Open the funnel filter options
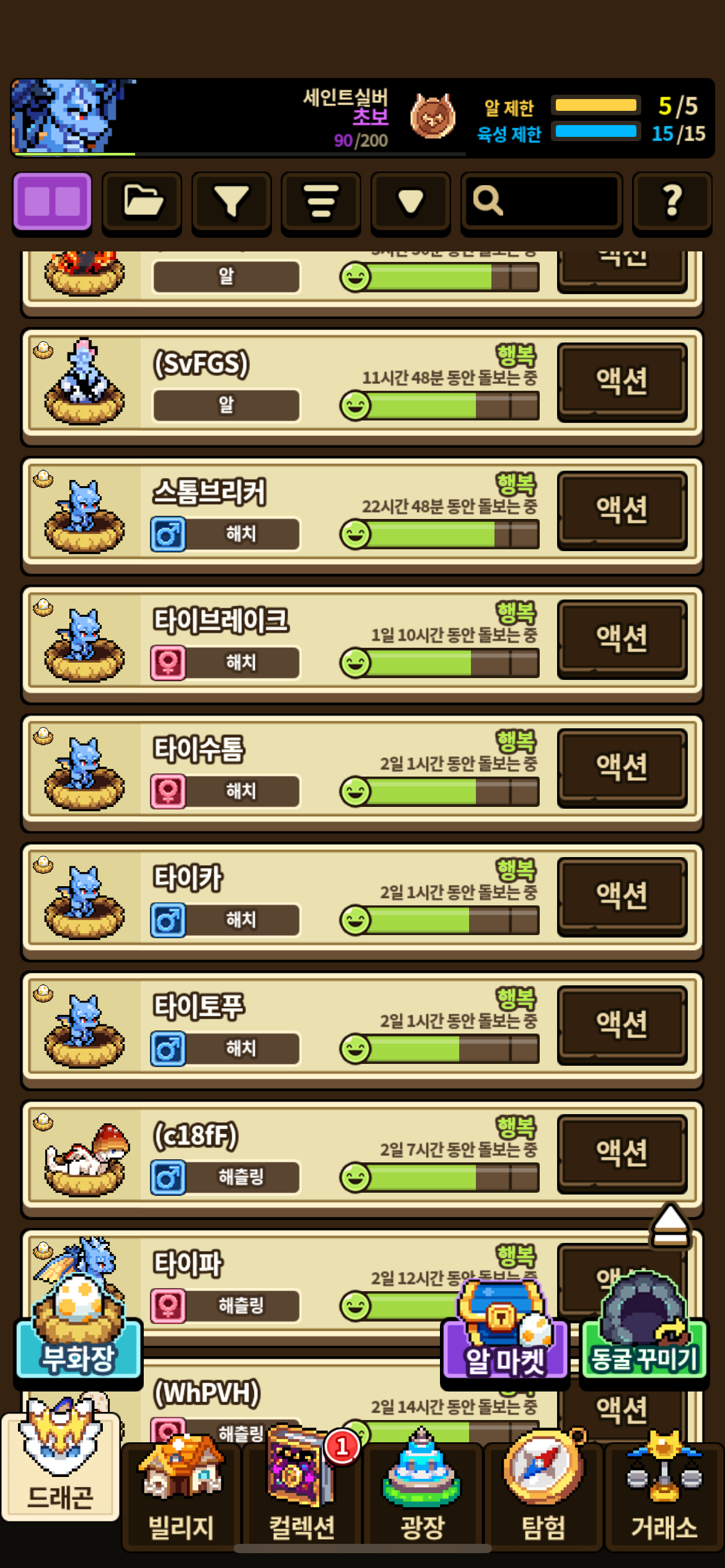The image size is (725, 1568). coord(231,202)
